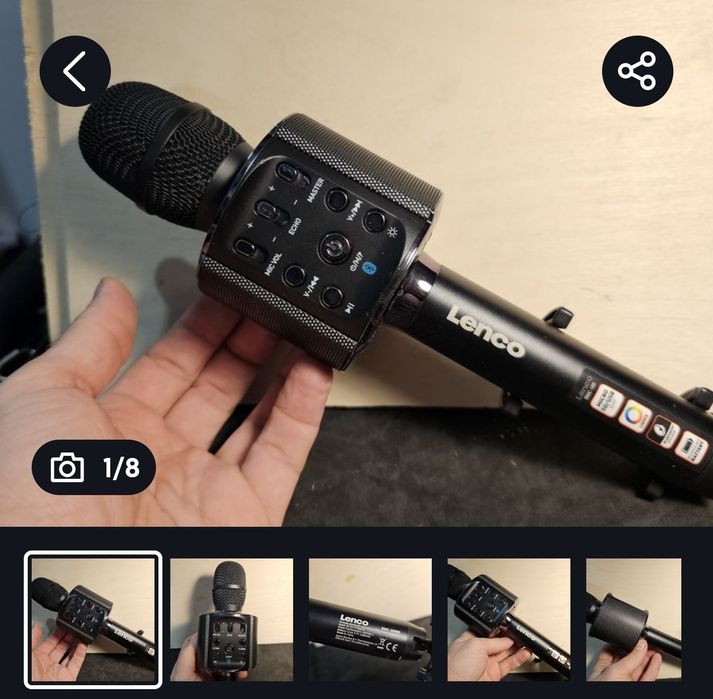Image resolution: width=713 pixels, height=699 pixels.
Task: Open the third thumbnail showing Lenco handle label
Action: (370, 620)
